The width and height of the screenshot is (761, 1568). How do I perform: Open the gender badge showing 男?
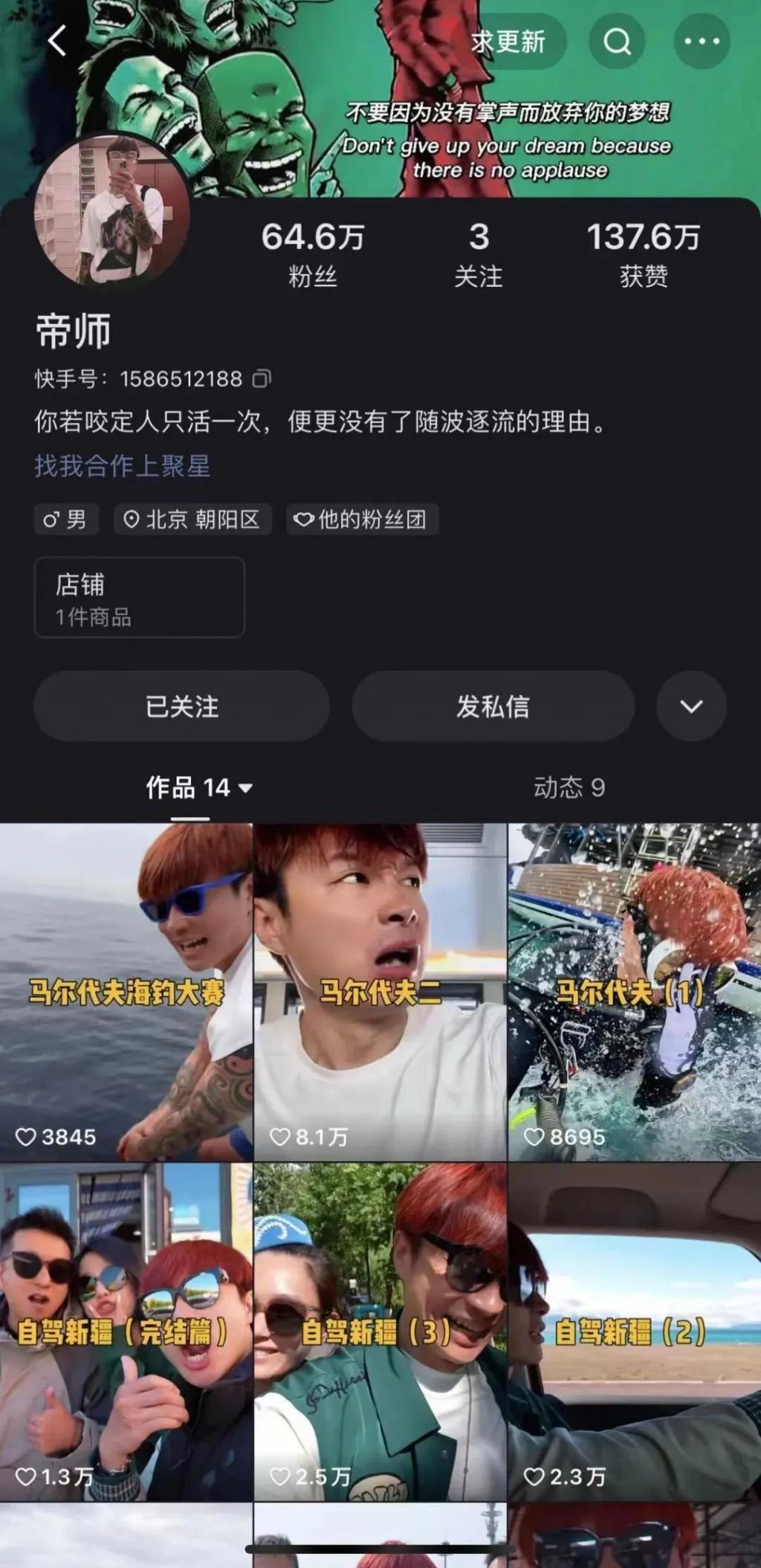coord(64,520)
